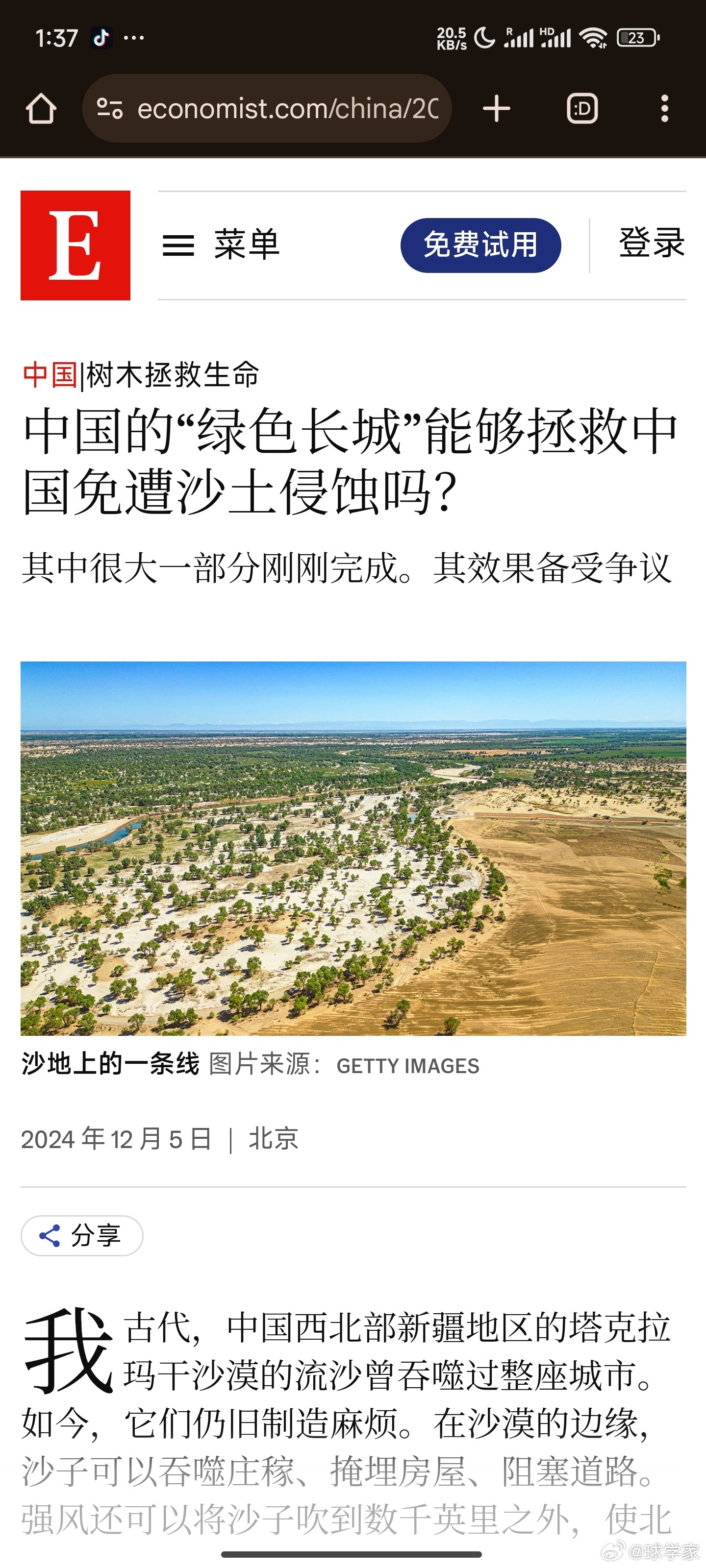Screen dimensions: 706x1568
Task: Open the tab switcher
Action: point(582,109)
